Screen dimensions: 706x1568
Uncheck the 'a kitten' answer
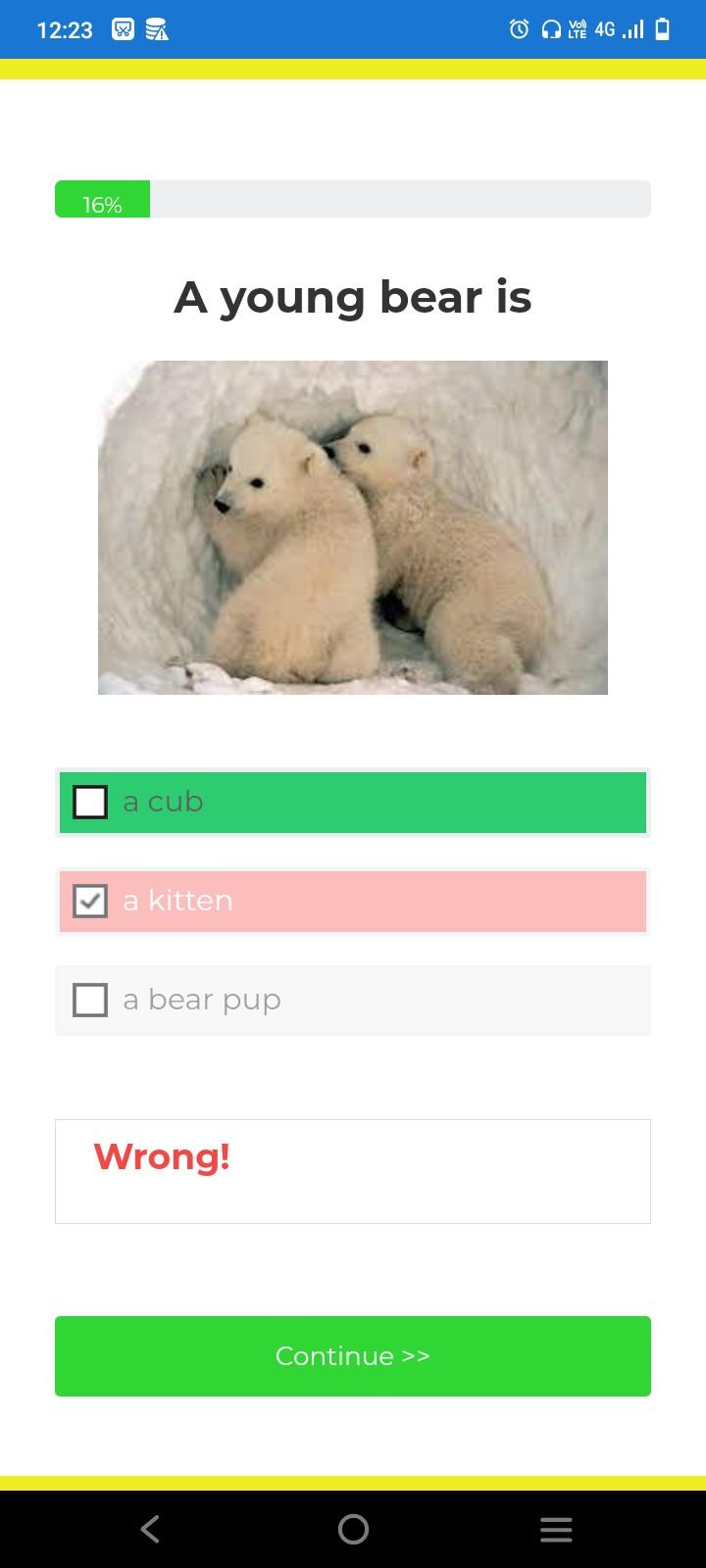tap(90, 901)
